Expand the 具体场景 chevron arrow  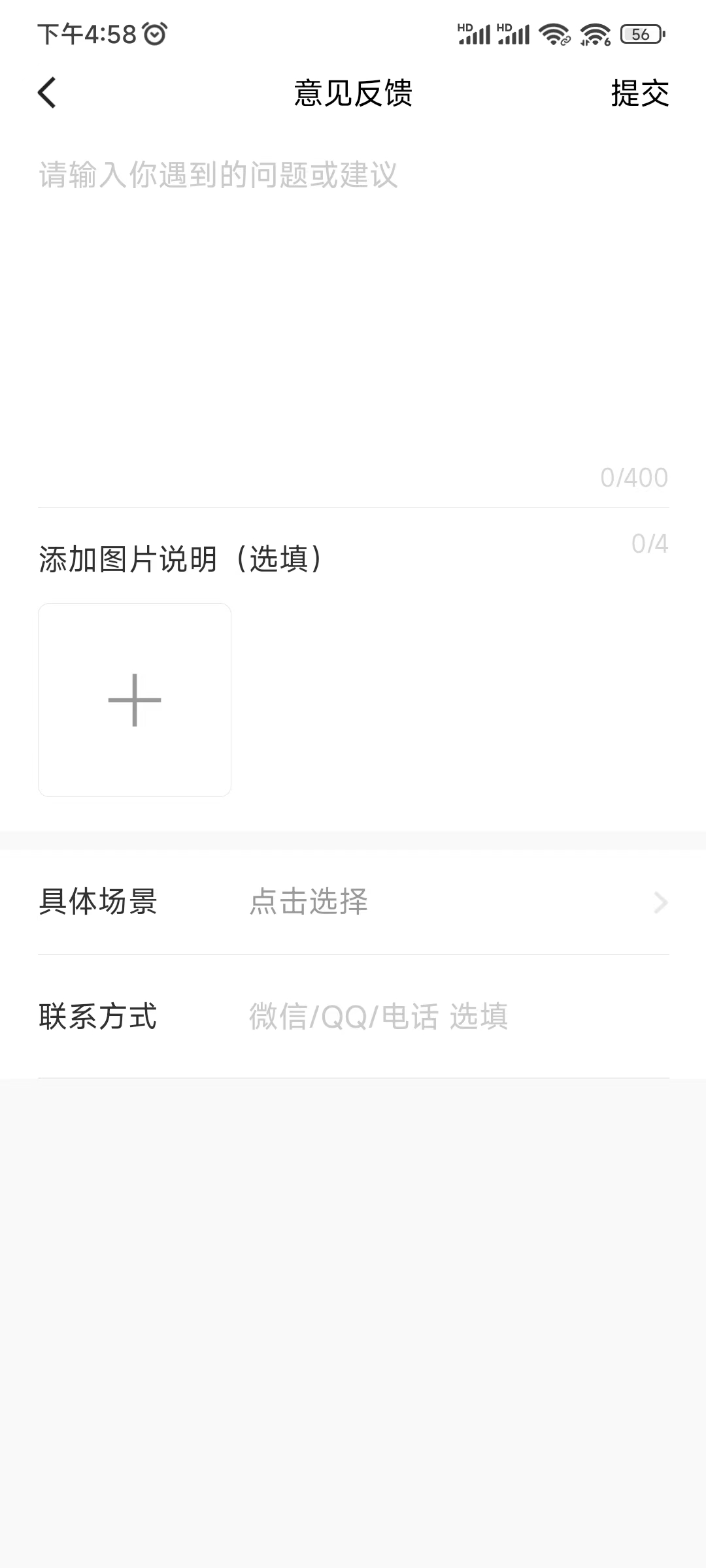click(662, 903)
